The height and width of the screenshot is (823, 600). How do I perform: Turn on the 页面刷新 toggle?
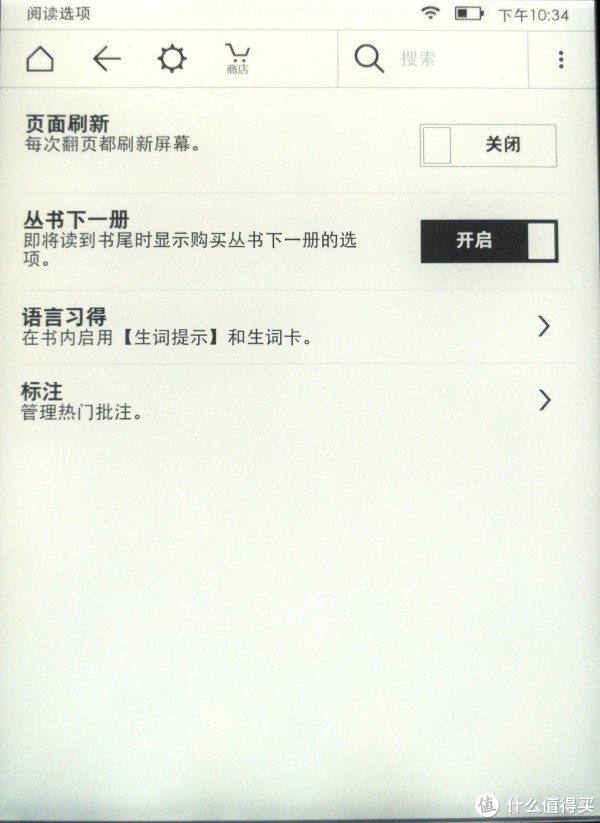pyautogui.click(x=488, y=145)
